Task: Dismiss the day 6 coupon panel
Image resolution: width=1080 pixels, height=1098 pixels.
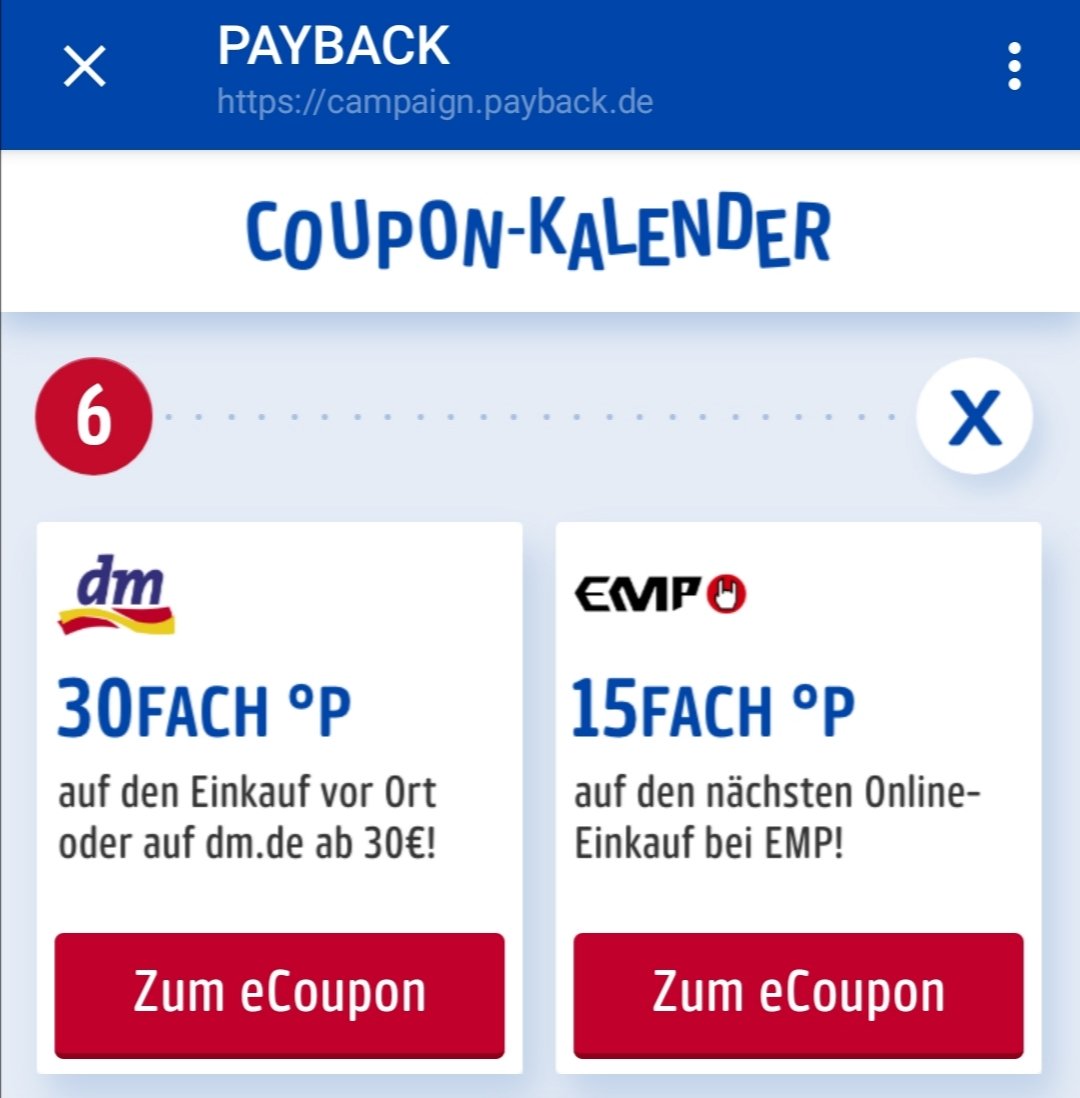Action: (974, 416)
